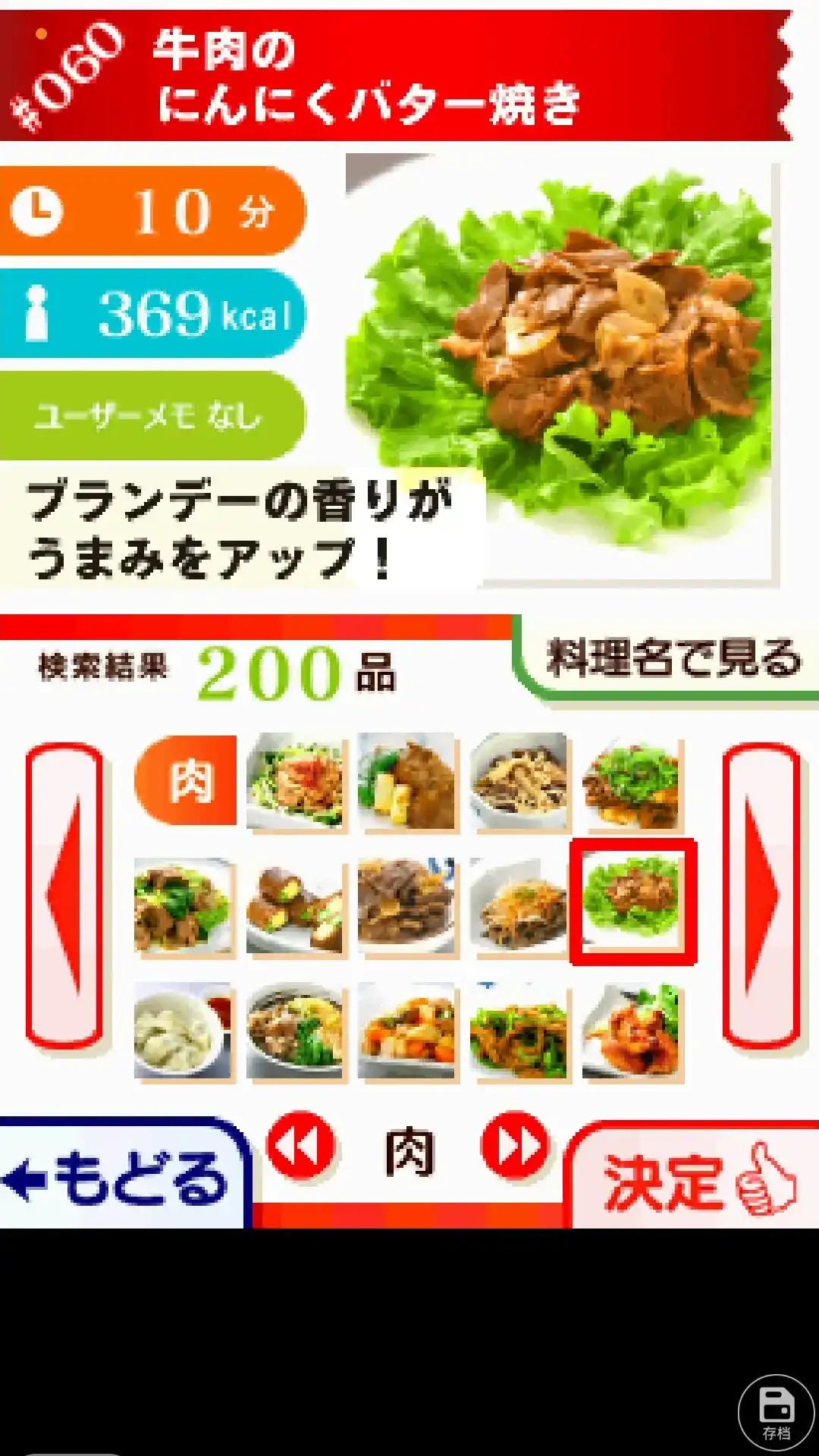Screen dimensions: 819x1456
Task: Save state with the 存档 icon
Action: (x=776, y=1412)
